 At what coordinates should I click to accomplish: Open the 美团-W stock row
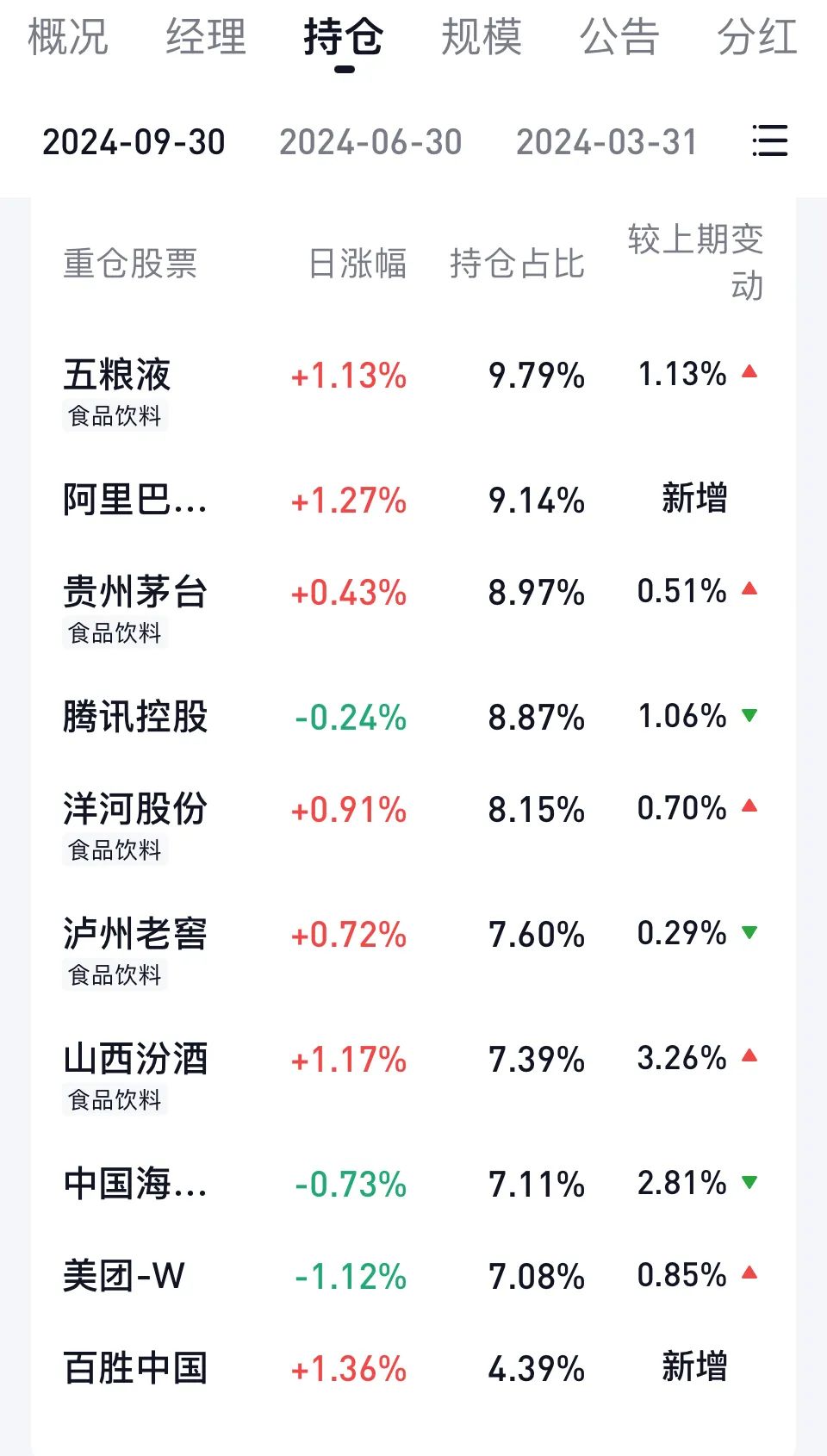[413, 1276]
